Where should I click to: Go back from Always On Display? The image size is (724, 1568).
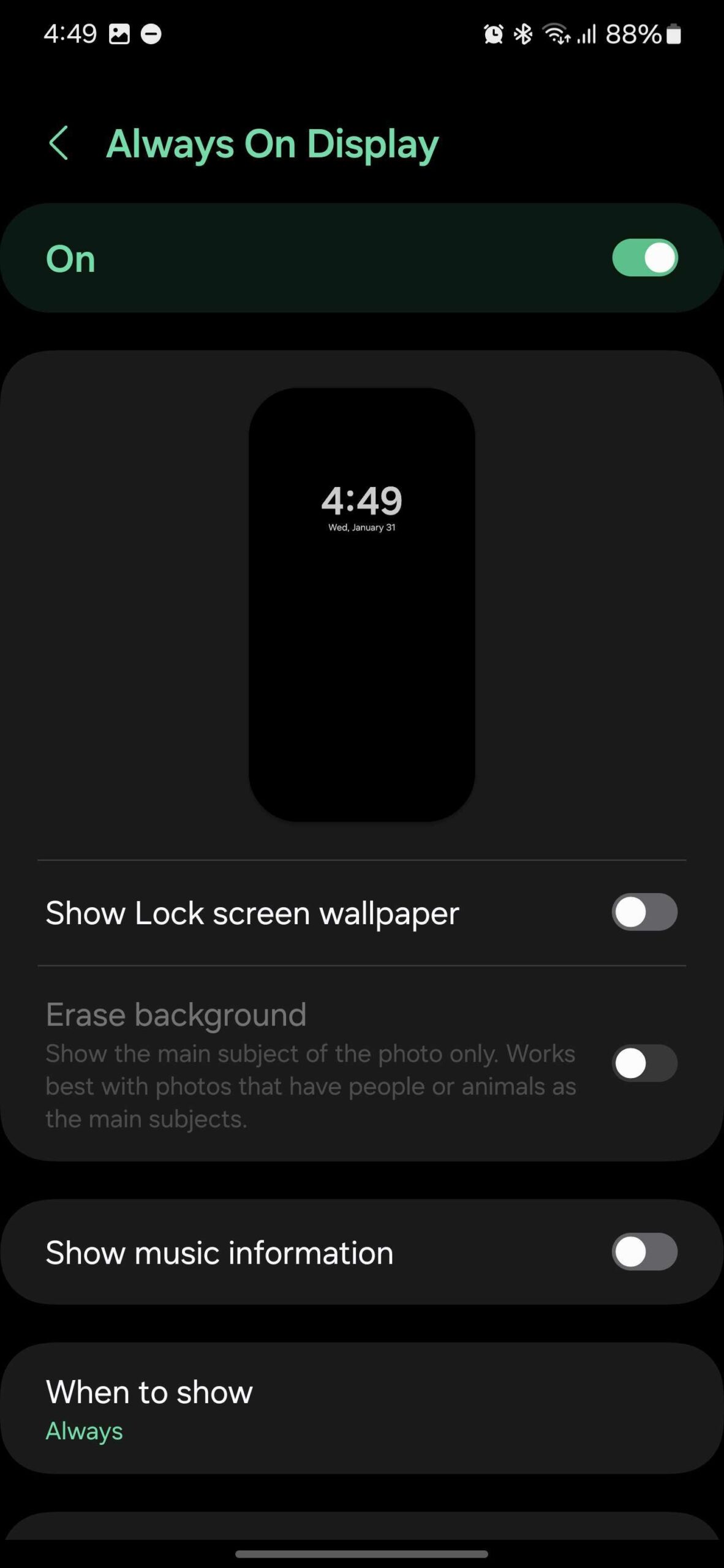coord(59,143)
